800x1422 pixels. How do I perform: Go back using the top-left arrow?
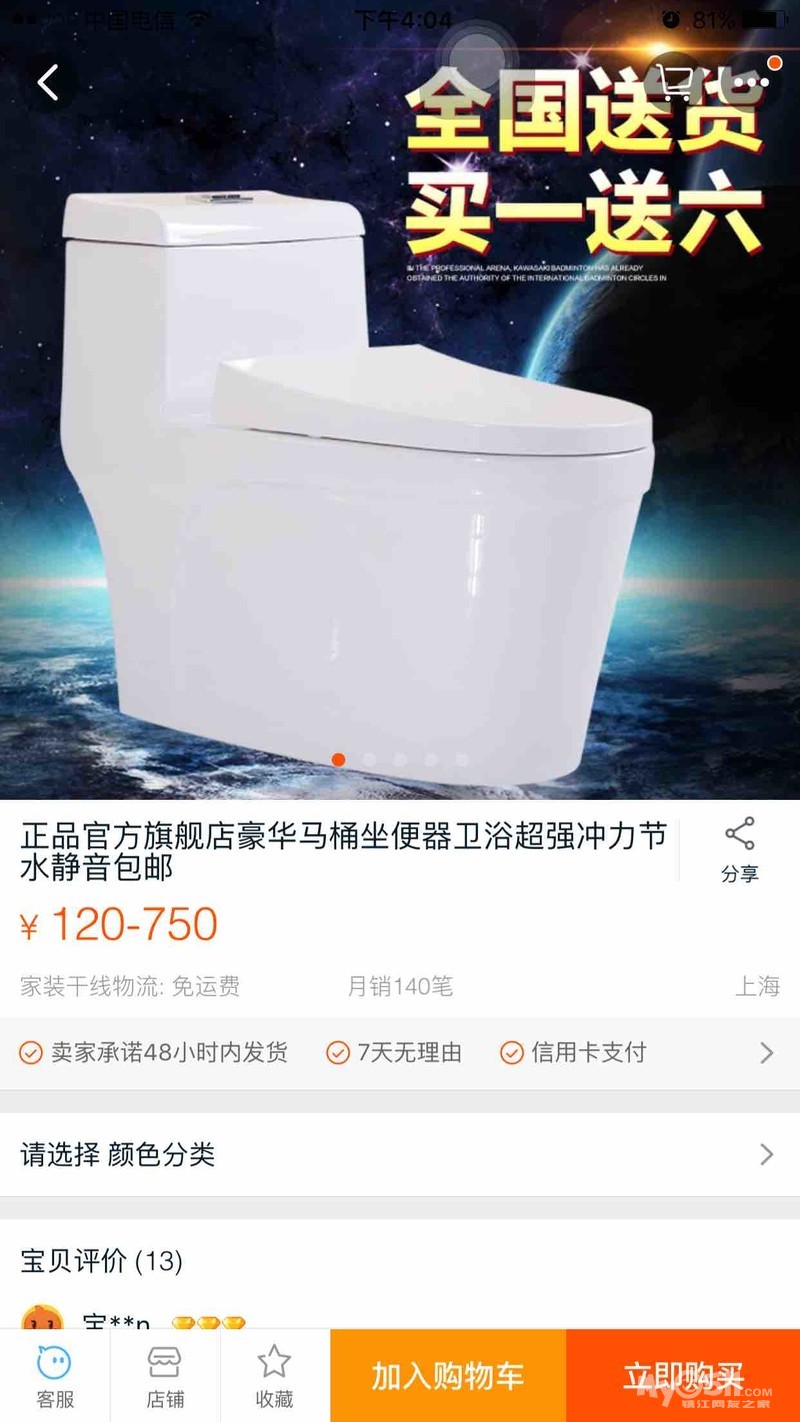coord(47,83)
